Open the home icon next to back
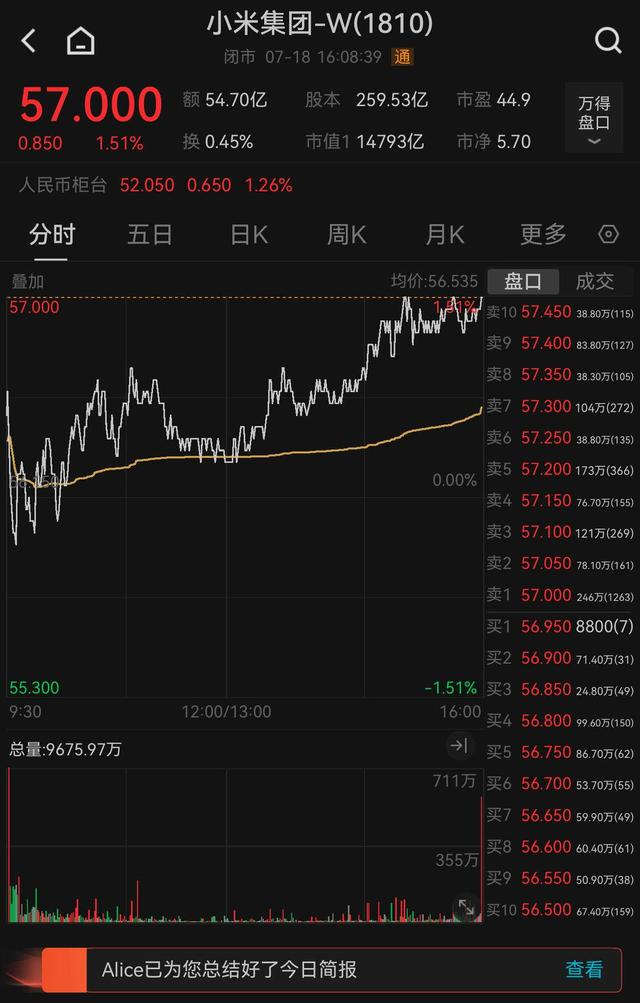 pos(80,41)
